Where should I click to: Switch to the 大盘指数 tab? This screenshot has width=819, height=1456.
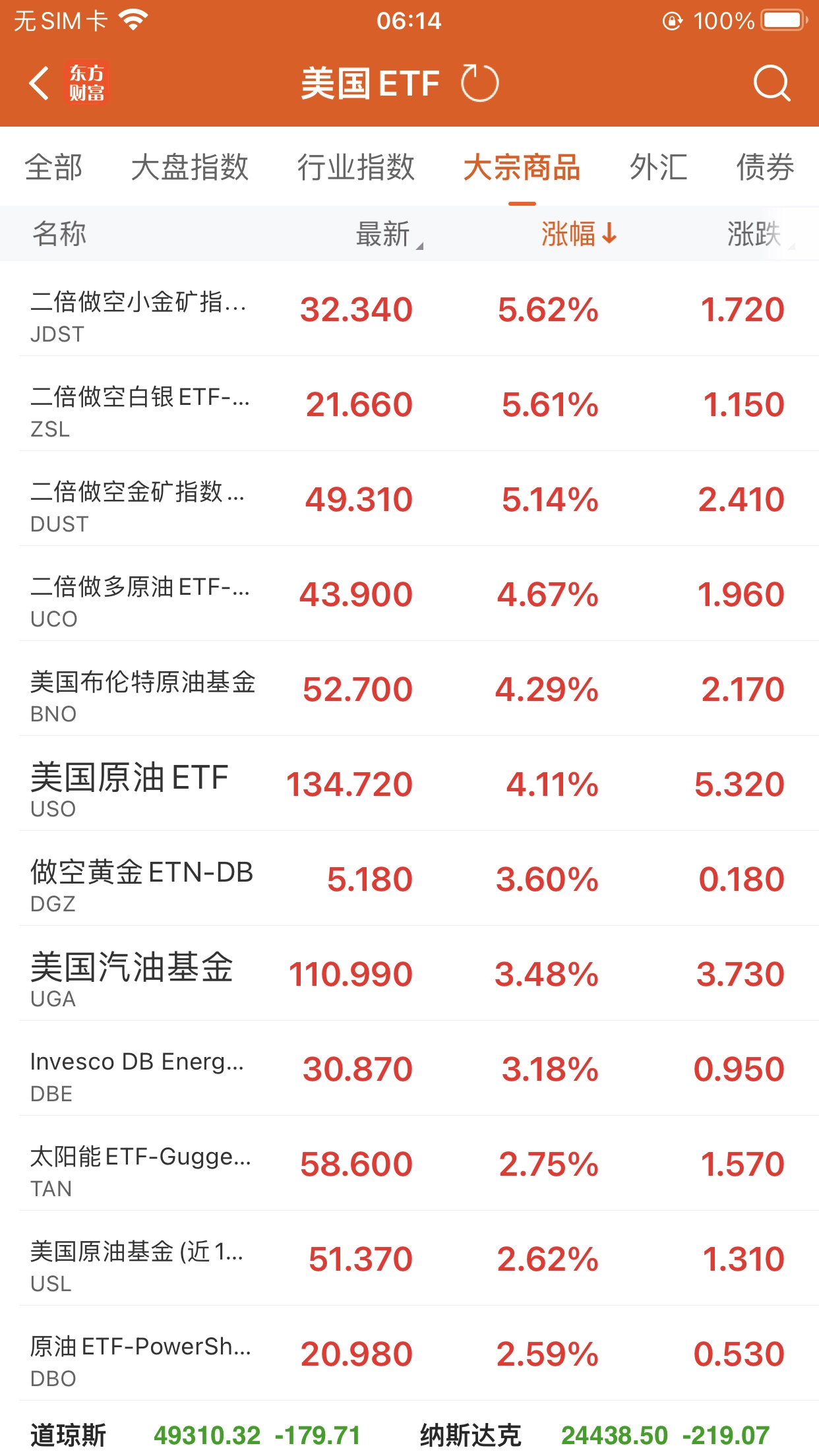[189, 167]
